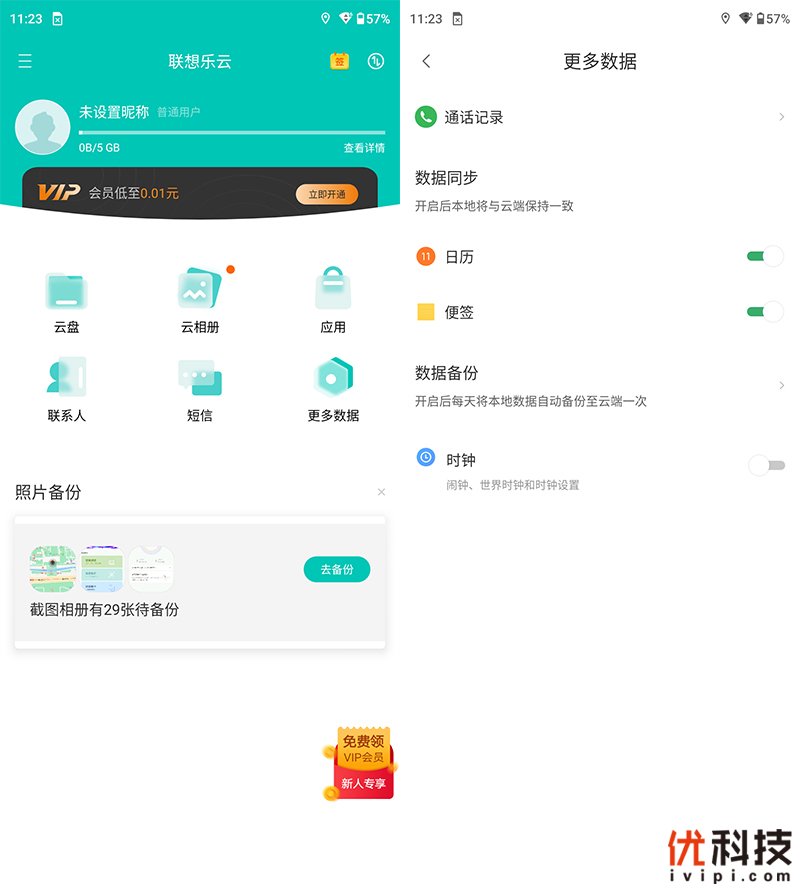
Task: Enable 时钟 clock data backup
Action: pyautogui.click(x=766, y=465)
